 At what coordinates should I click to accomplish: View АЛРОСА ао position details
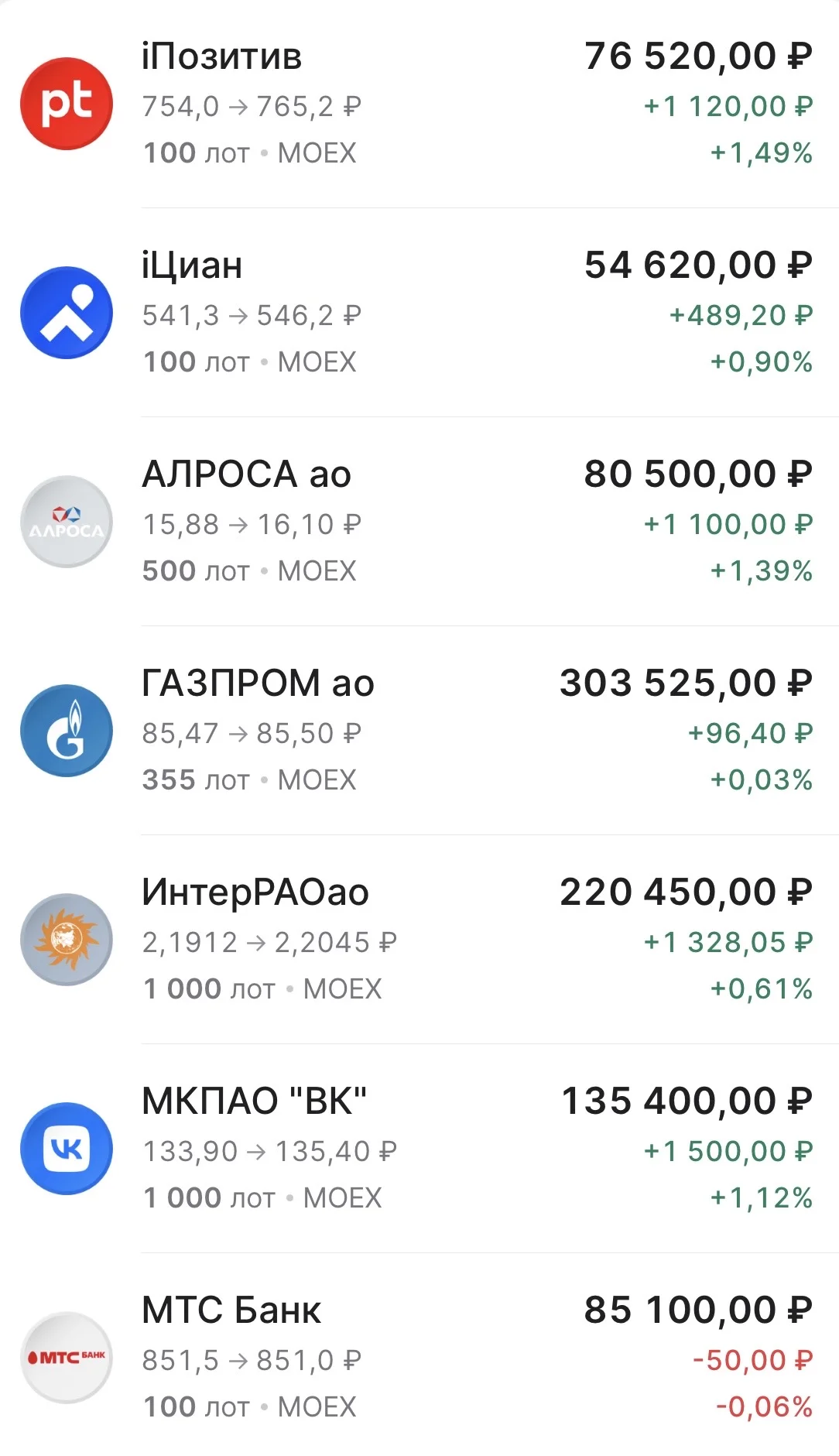(419, 522)
